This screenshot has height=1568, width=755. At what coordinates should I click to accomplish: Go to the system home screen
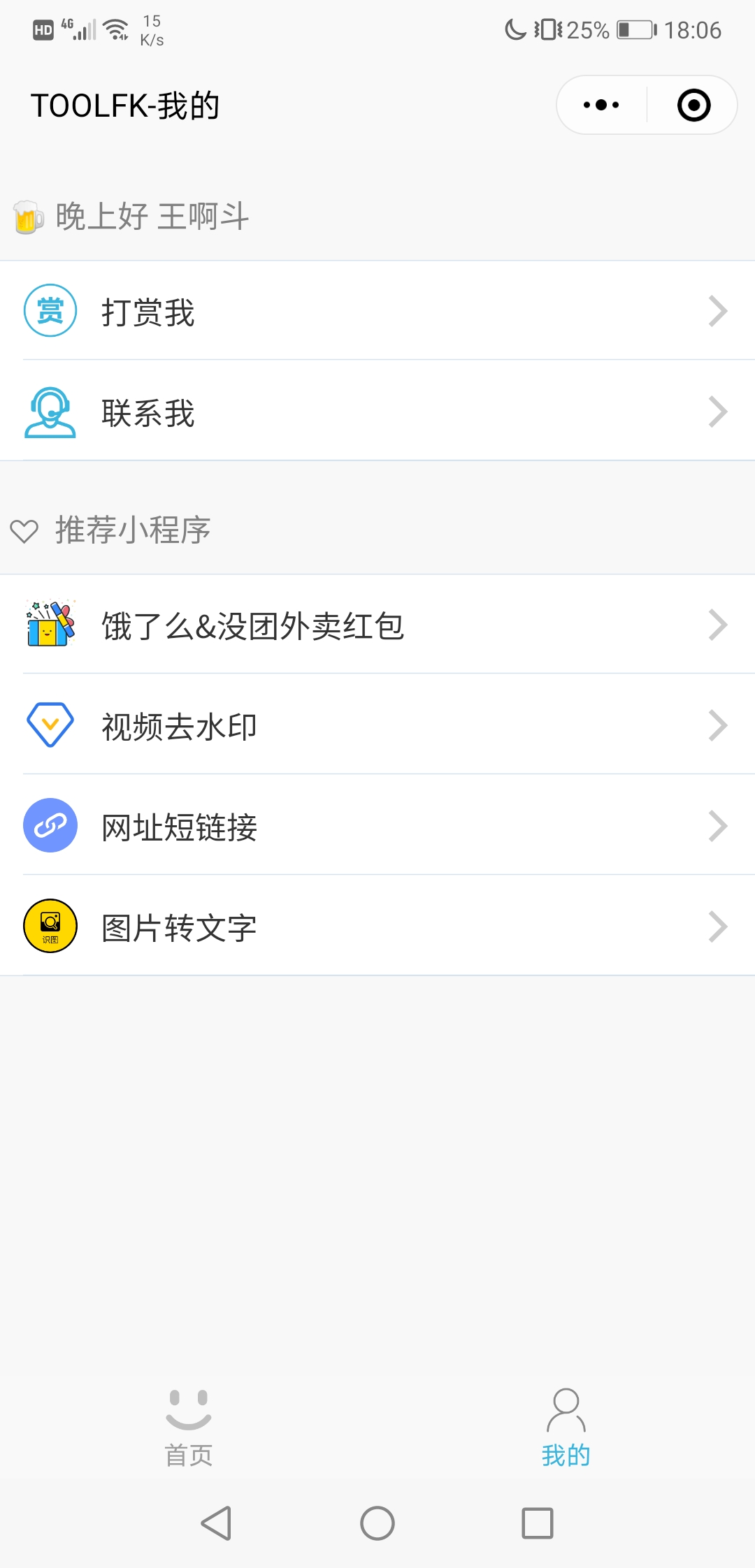click(377, 1523)
